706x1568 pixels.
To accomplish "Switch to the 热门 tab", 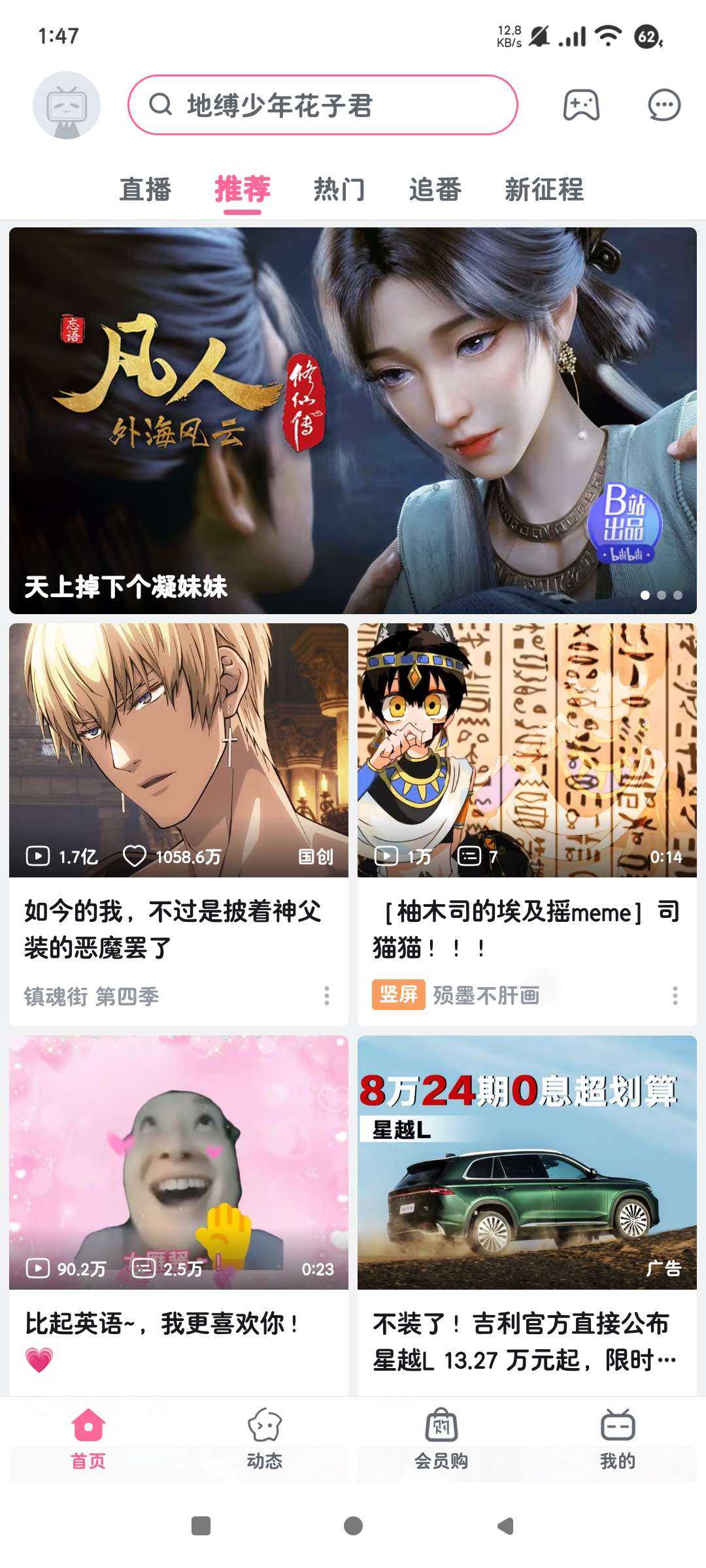I will (x=339, y=190).
